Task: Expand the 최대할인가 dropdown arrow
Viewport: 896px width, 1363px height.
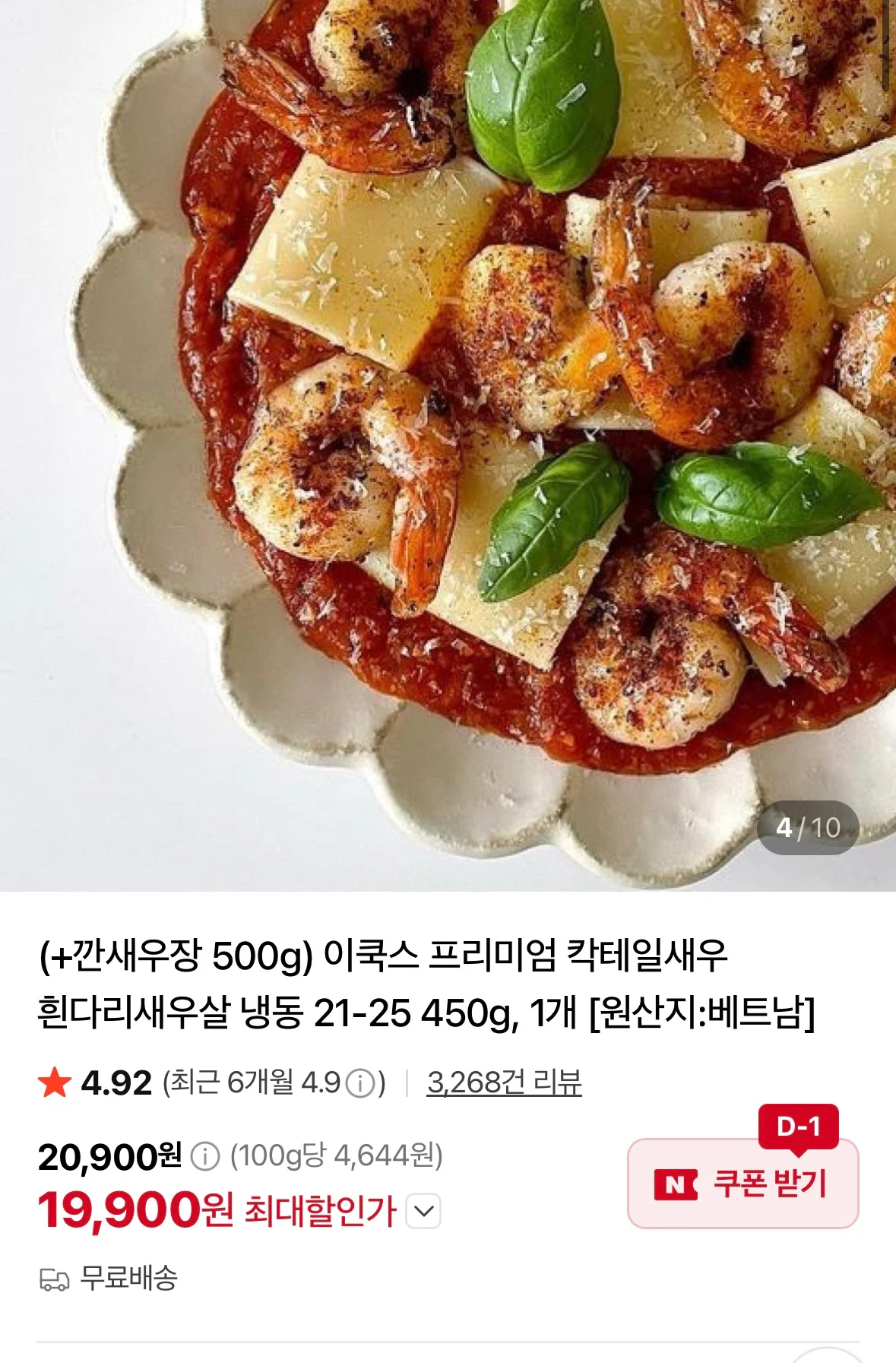Action: pos(423,1211)
